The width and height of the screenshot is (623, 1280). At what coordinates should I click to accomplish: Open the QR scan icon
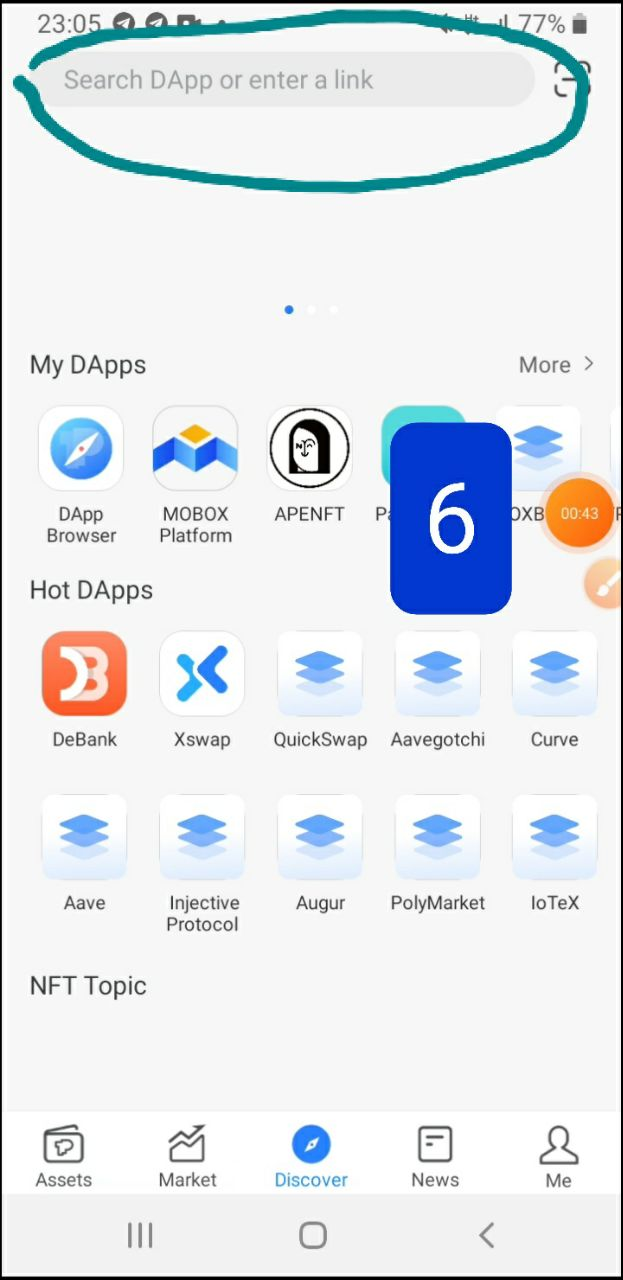click(x=572, y=80)
